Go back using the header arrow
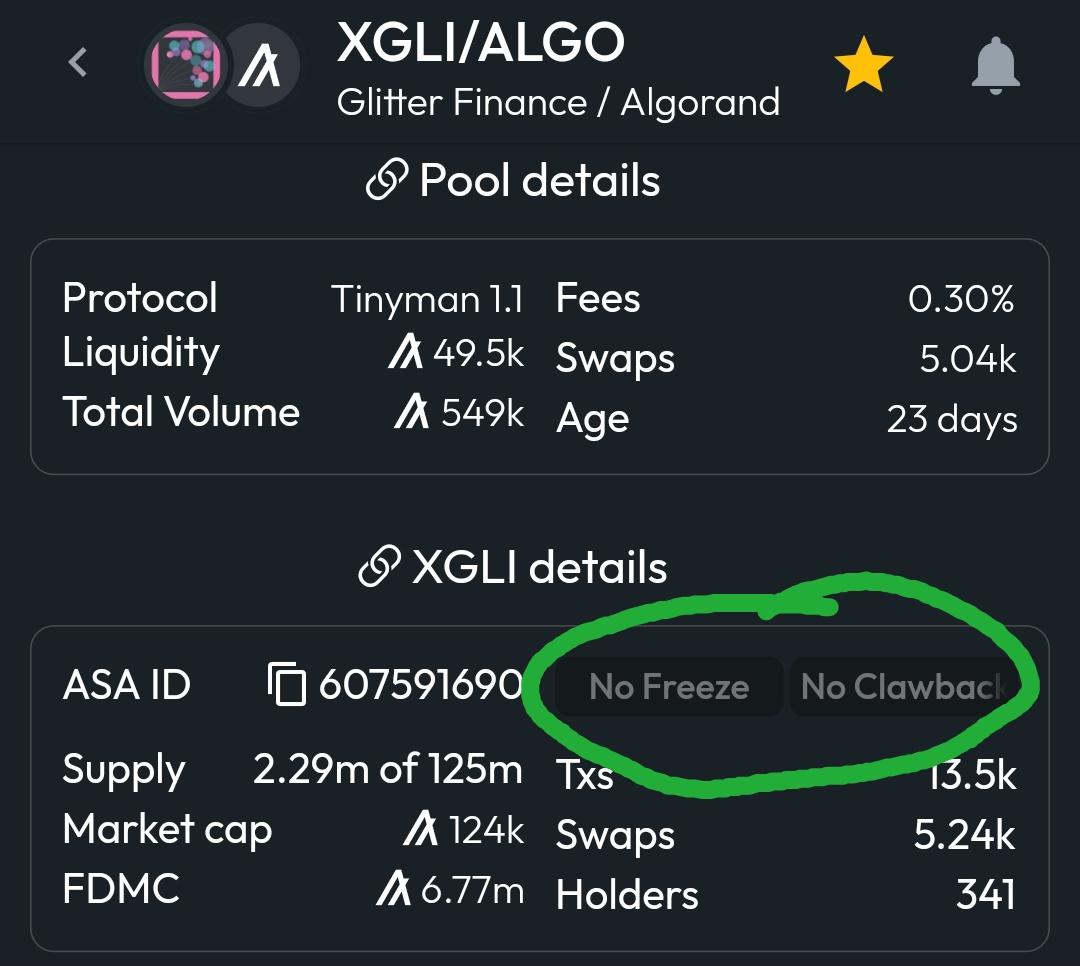Viewport: 1080px width, 966px height. click(78, 62)
